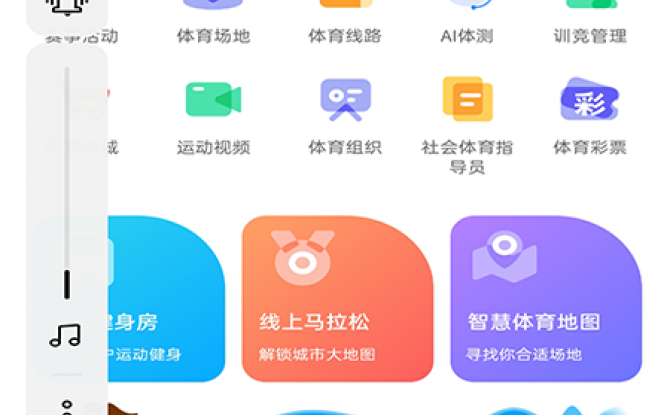Viewport: 670px width, 415px height.
Task: Open 训竞管理 training management
Action: (590, 22)
